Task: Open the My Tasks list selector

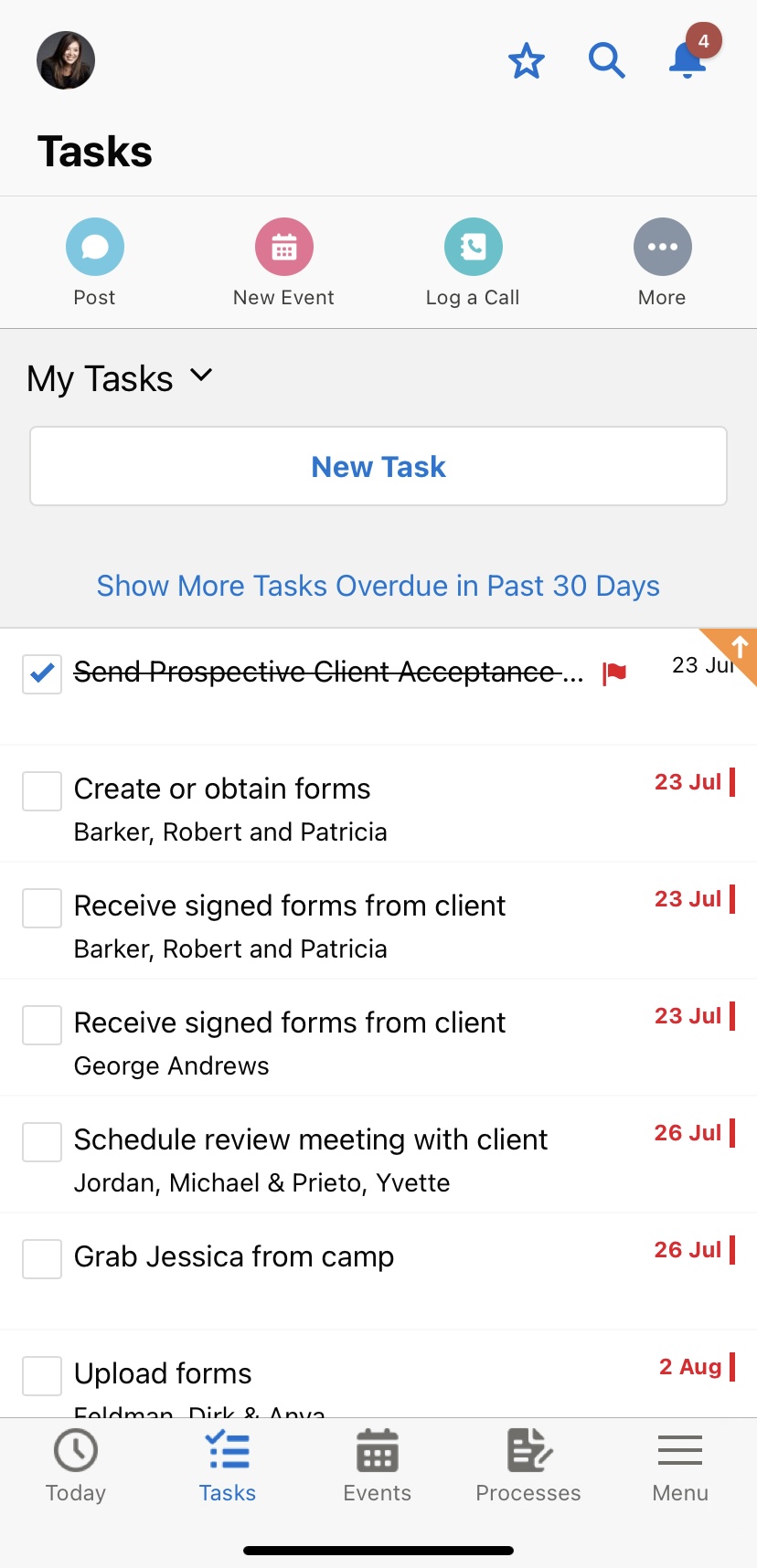Action: click(x=121, y=376)
